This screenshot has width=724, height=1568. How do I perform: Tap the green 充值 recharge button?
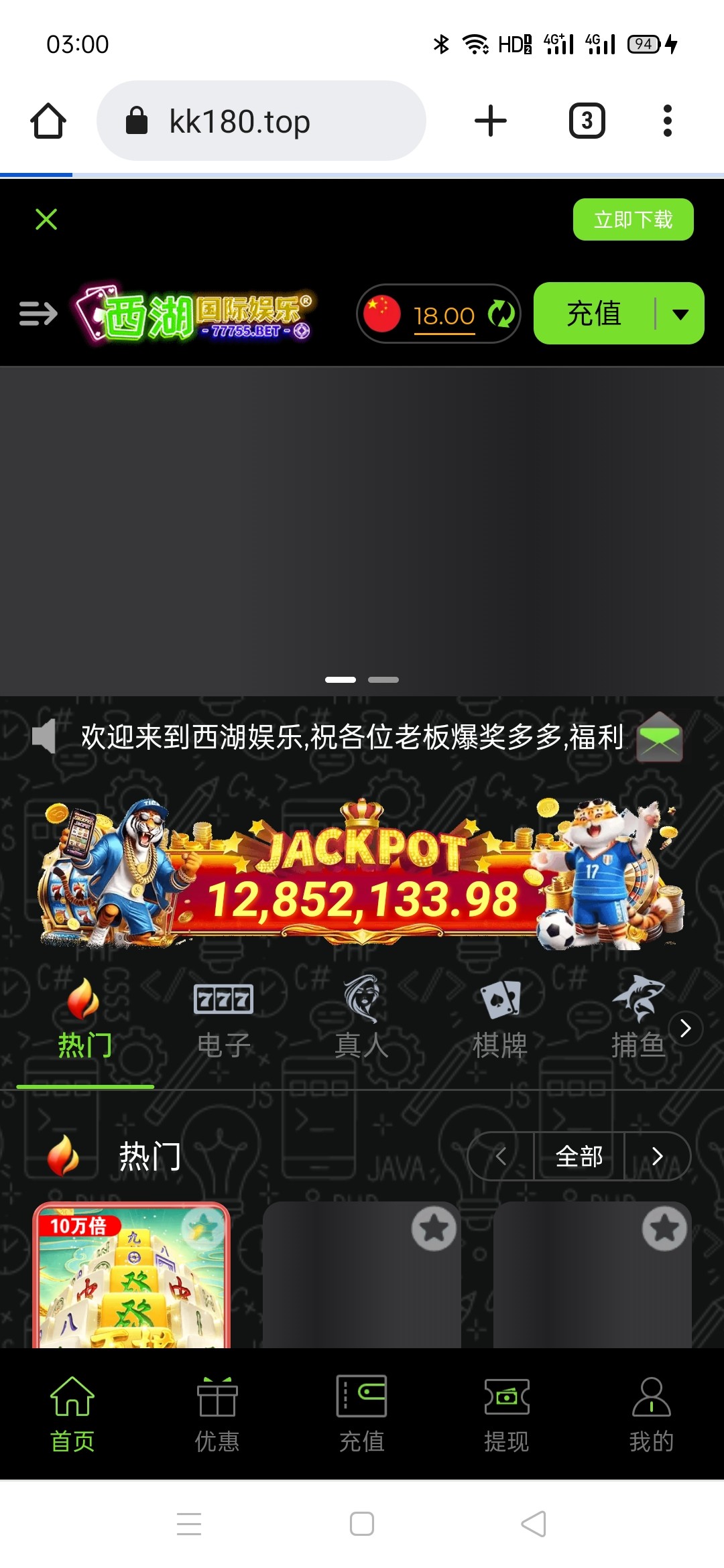click(x=594, y=314)
